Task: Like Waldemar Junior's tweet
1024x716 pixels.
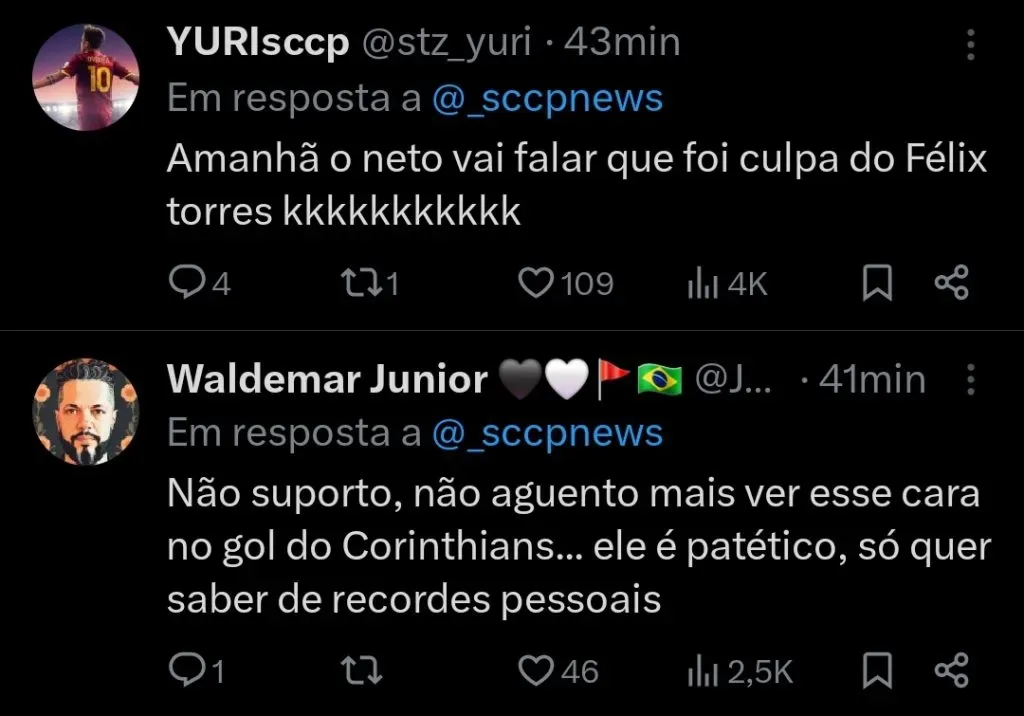Action: click(537, 671)
